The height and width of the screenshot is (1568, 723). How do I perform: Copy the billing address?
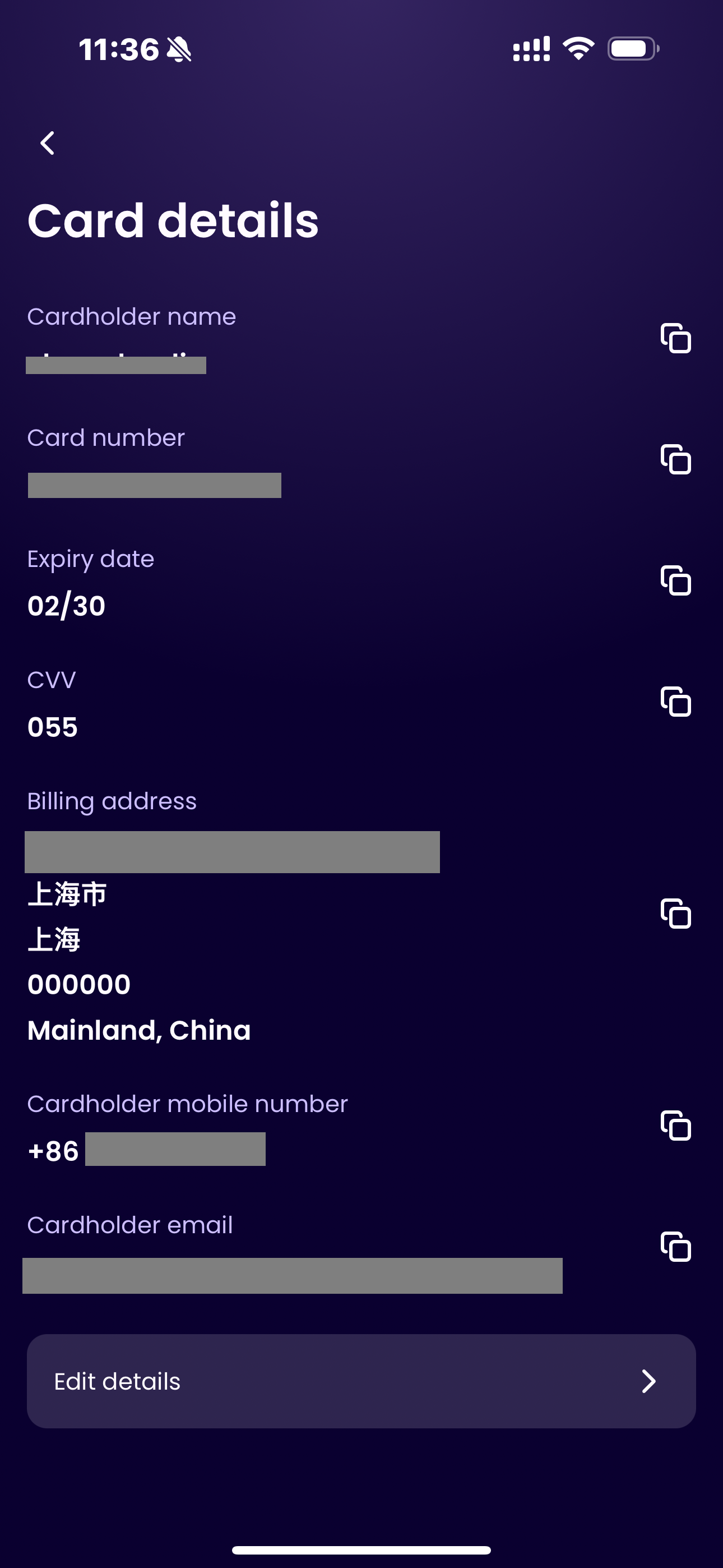pos(675,914)
